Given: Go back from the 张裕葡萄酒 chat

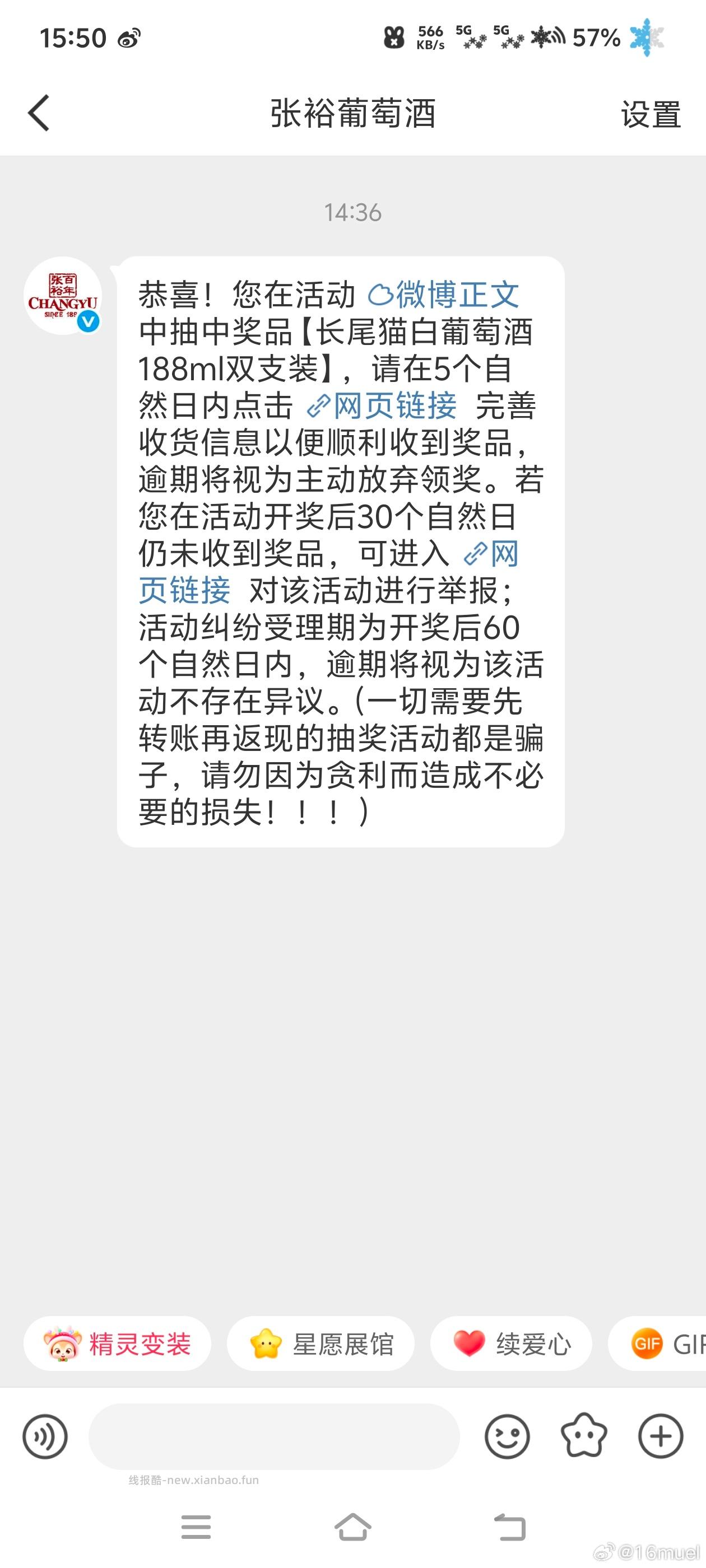Looking at the screenshot, I should [x=38, y=113].
